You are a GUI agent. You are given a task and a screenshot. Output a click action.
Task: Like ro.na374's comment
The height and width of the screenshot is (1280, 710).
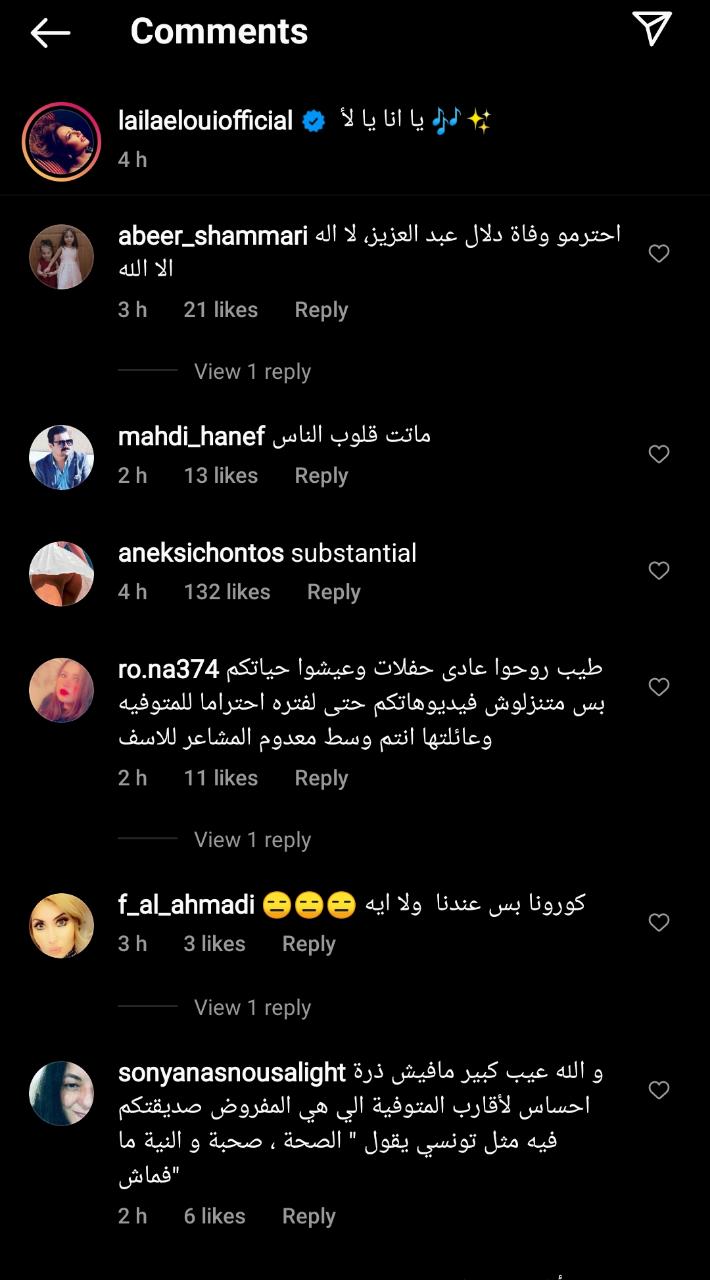coord(659,687)
